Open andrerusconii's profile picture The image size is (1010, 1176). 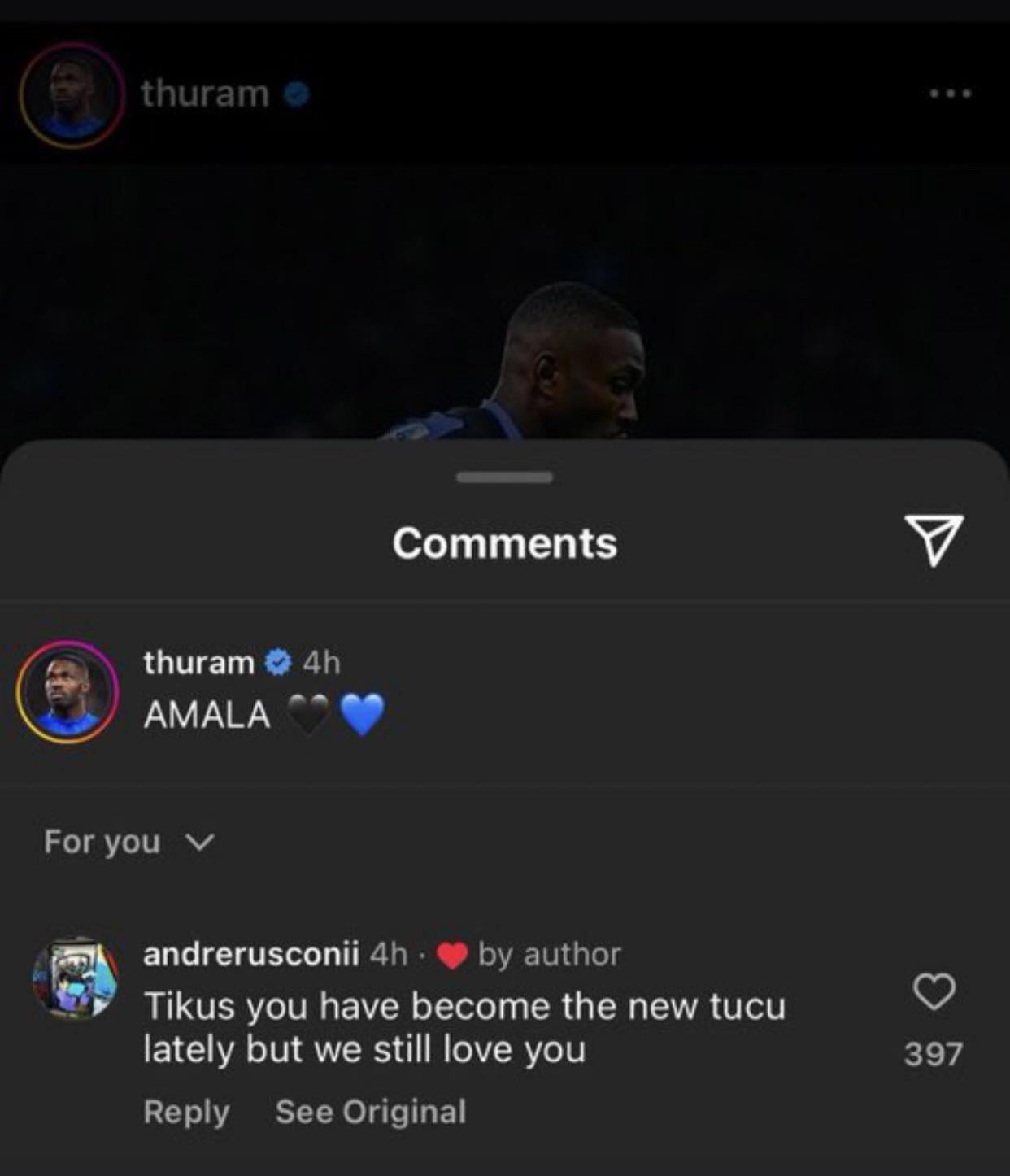[x=75, y=978]
